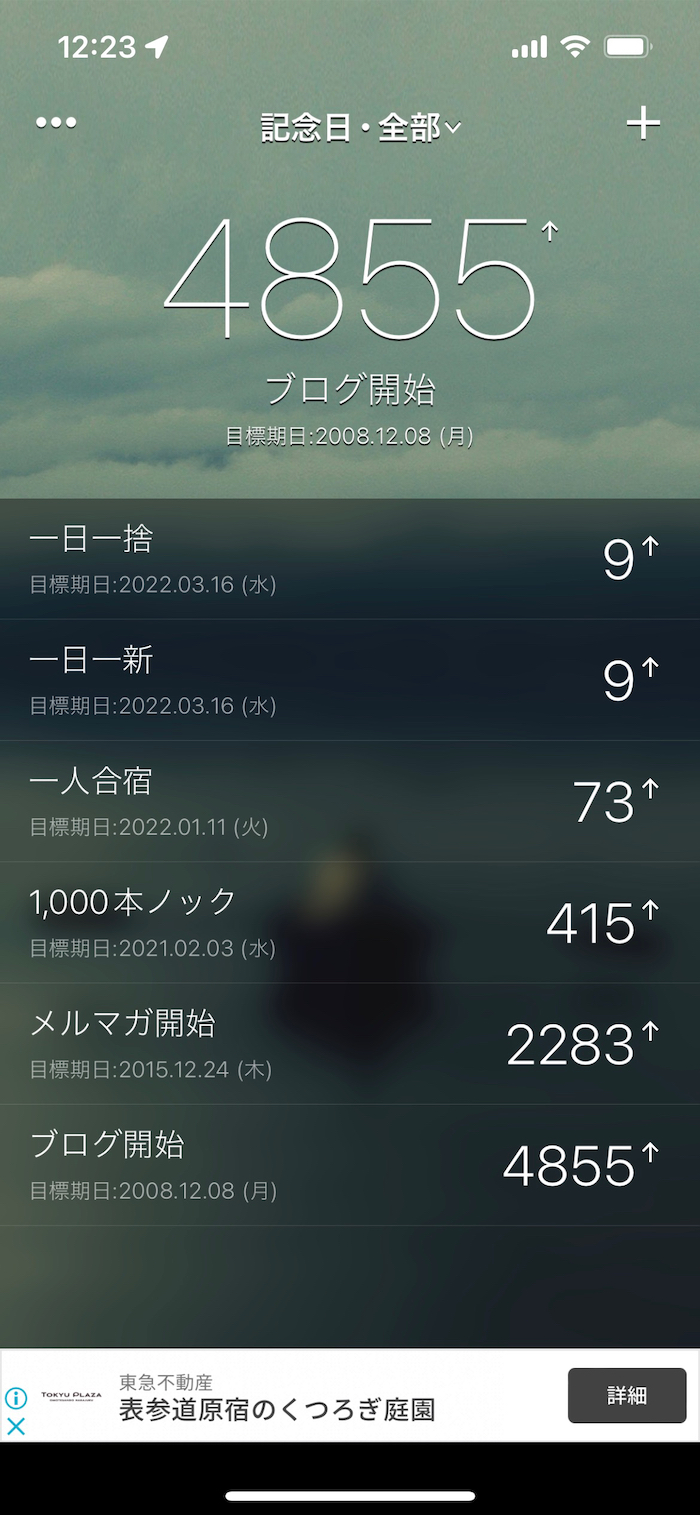
Task: View the 1,000本ノック countdown
Action: (x=350, y=923)
